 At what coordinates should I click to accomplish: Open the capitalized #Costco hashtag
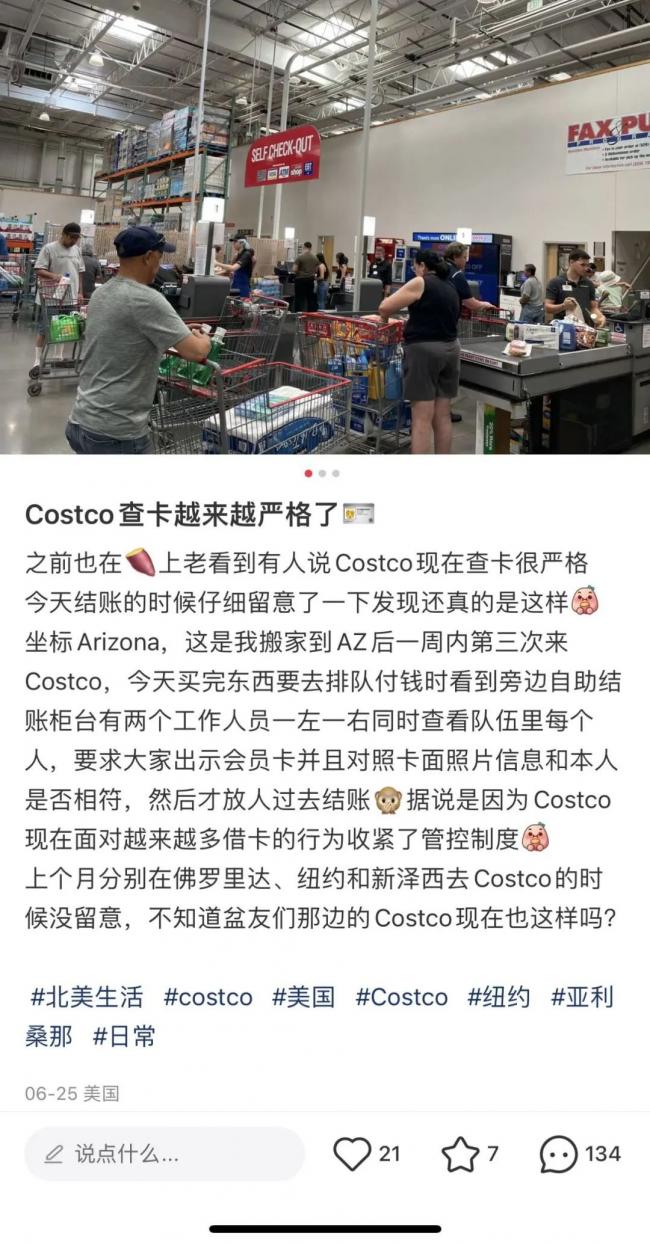(401, 996)
